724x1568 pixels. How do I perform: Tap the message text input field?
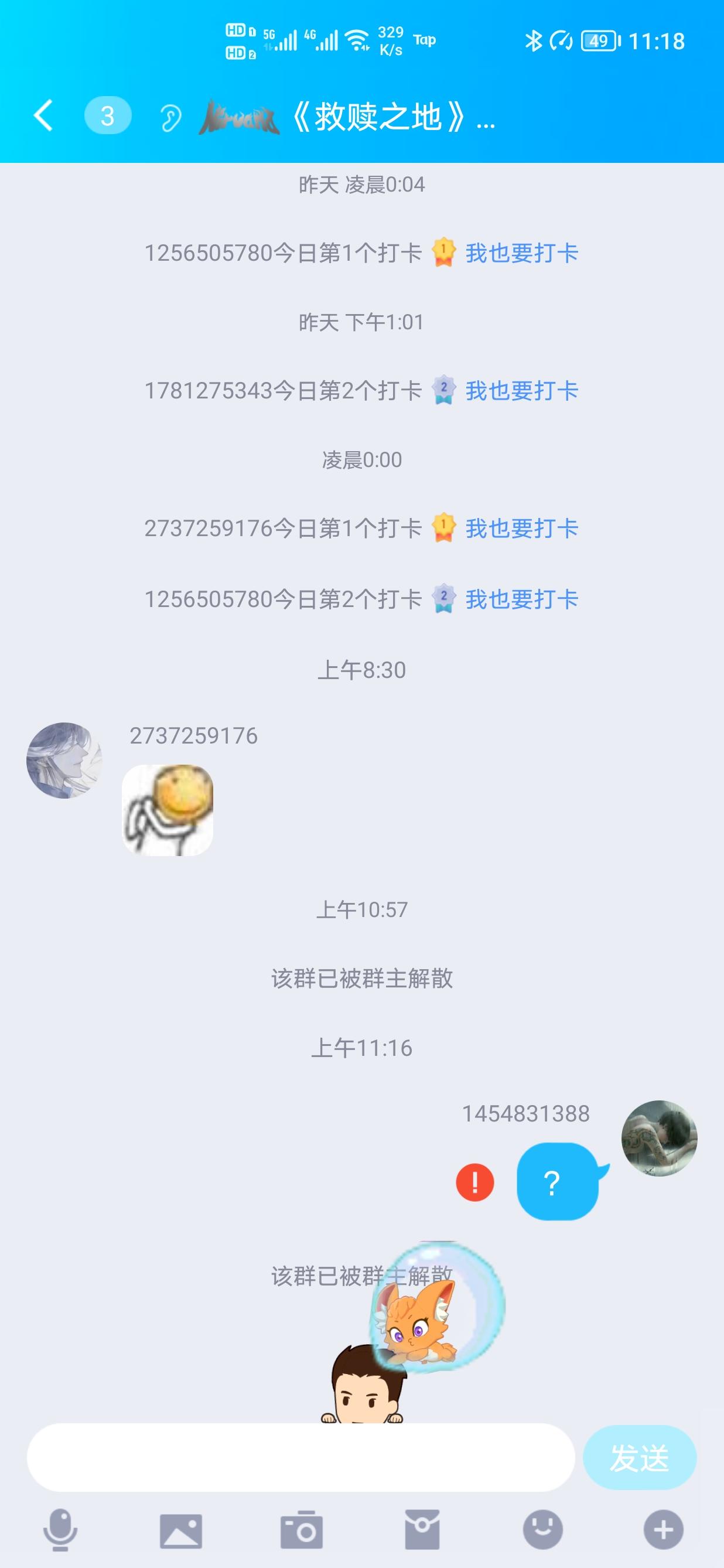300,1458
